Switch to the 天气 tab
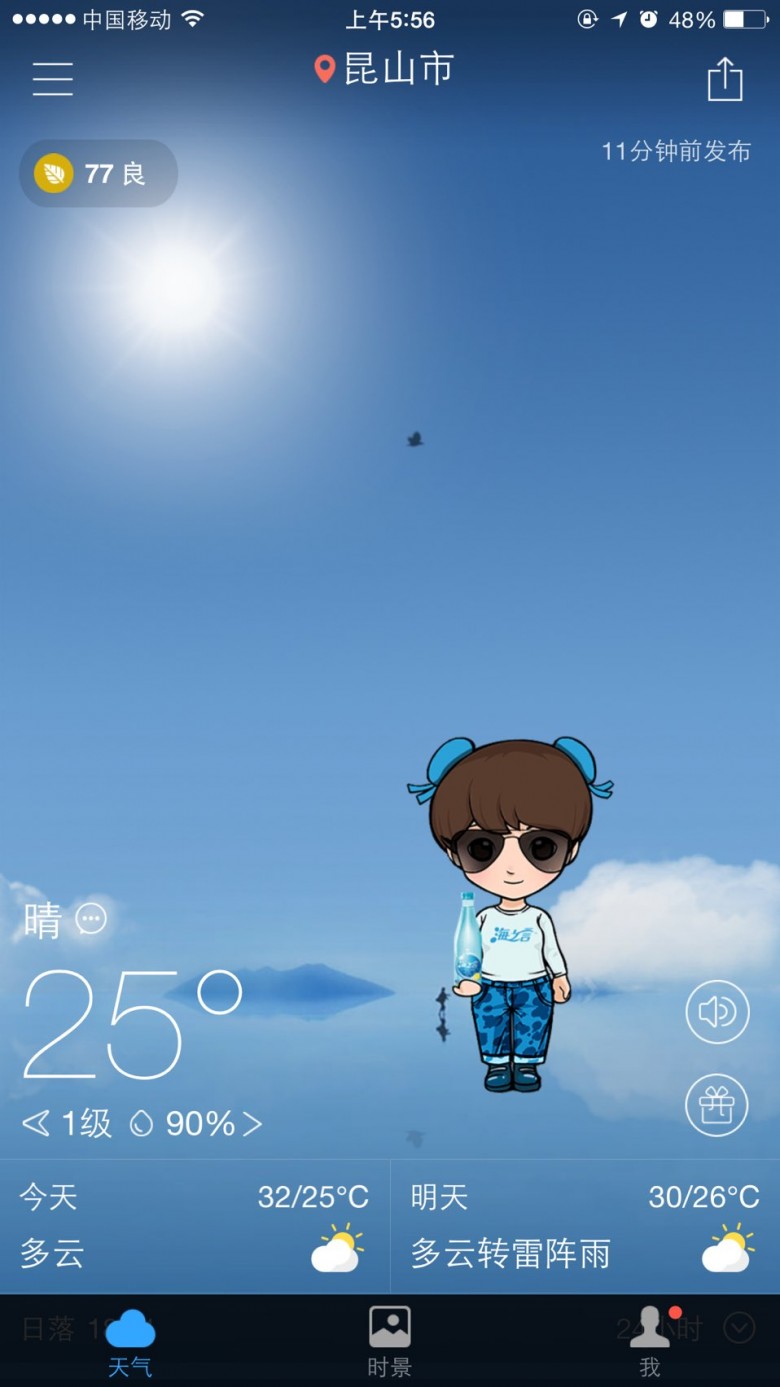This screenshot has height=1387, width=780. [x=130, y=1341]
